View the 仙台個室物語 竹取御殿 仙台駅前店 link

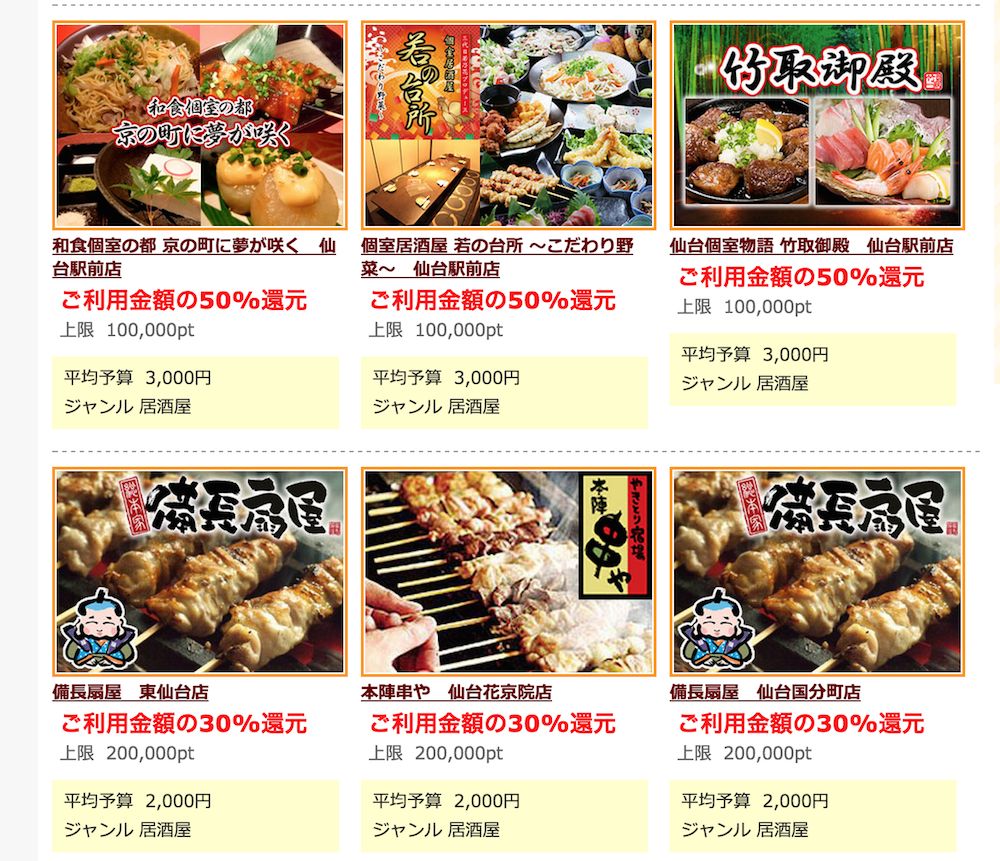(x=811, y=246)
